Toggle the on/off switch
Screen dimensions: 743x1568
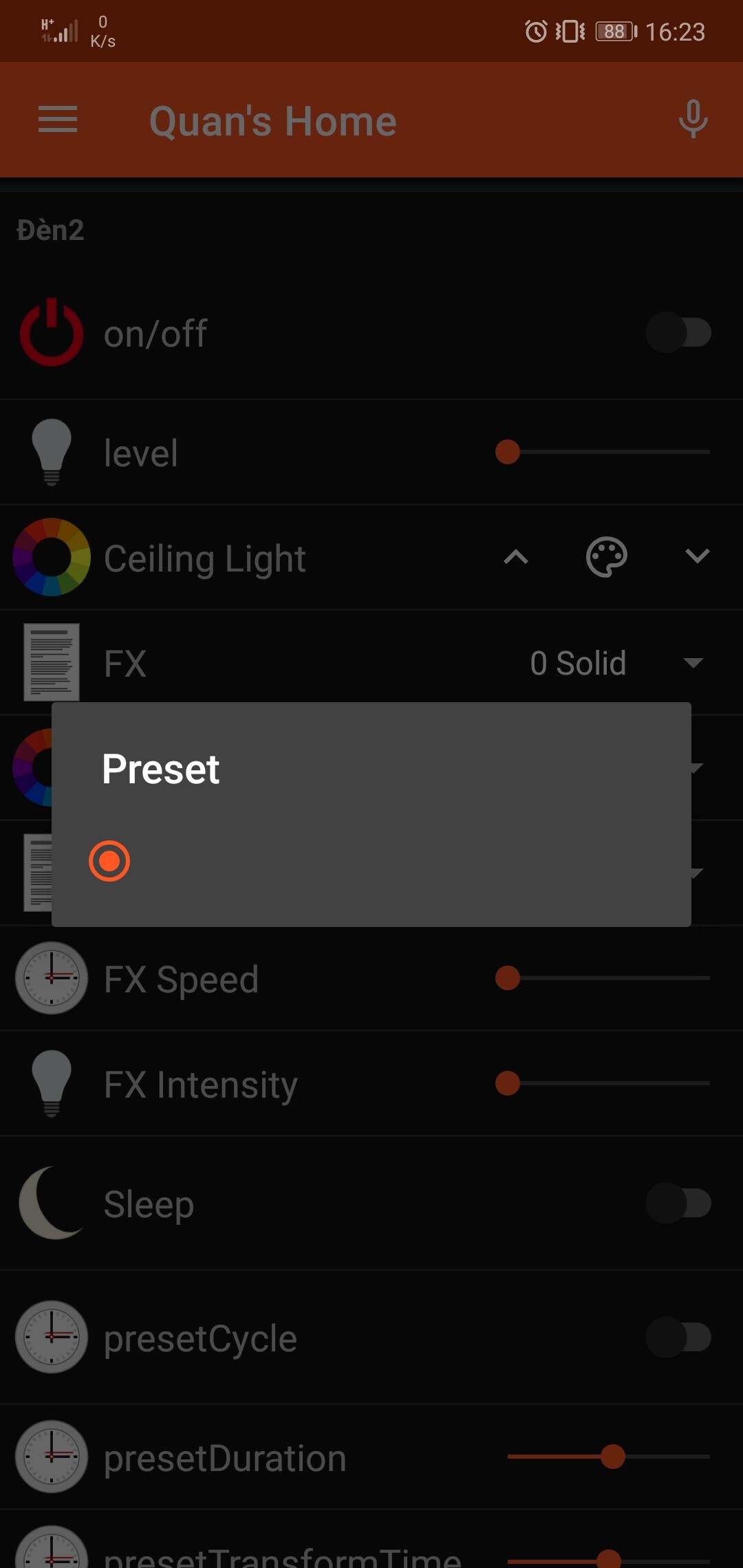[x=678, y=334]
